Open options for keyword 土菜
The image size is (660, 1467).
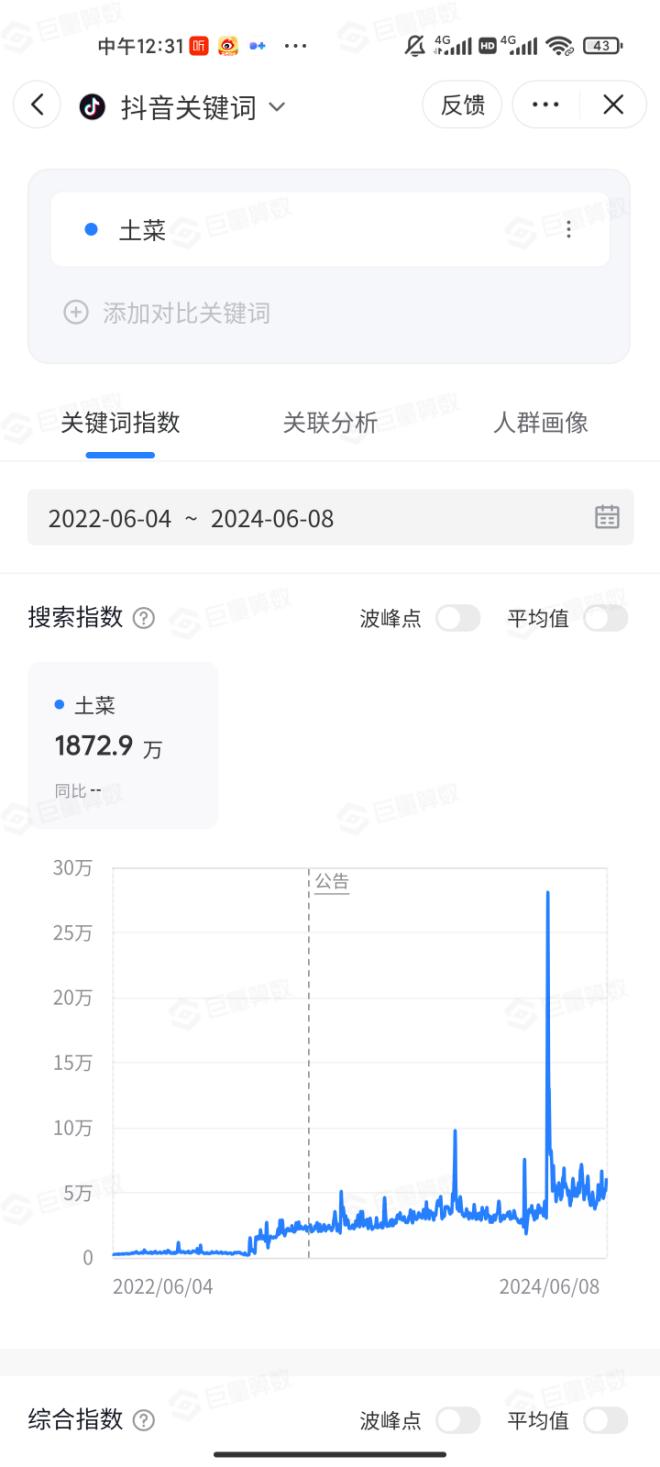[x=568, y=230]
